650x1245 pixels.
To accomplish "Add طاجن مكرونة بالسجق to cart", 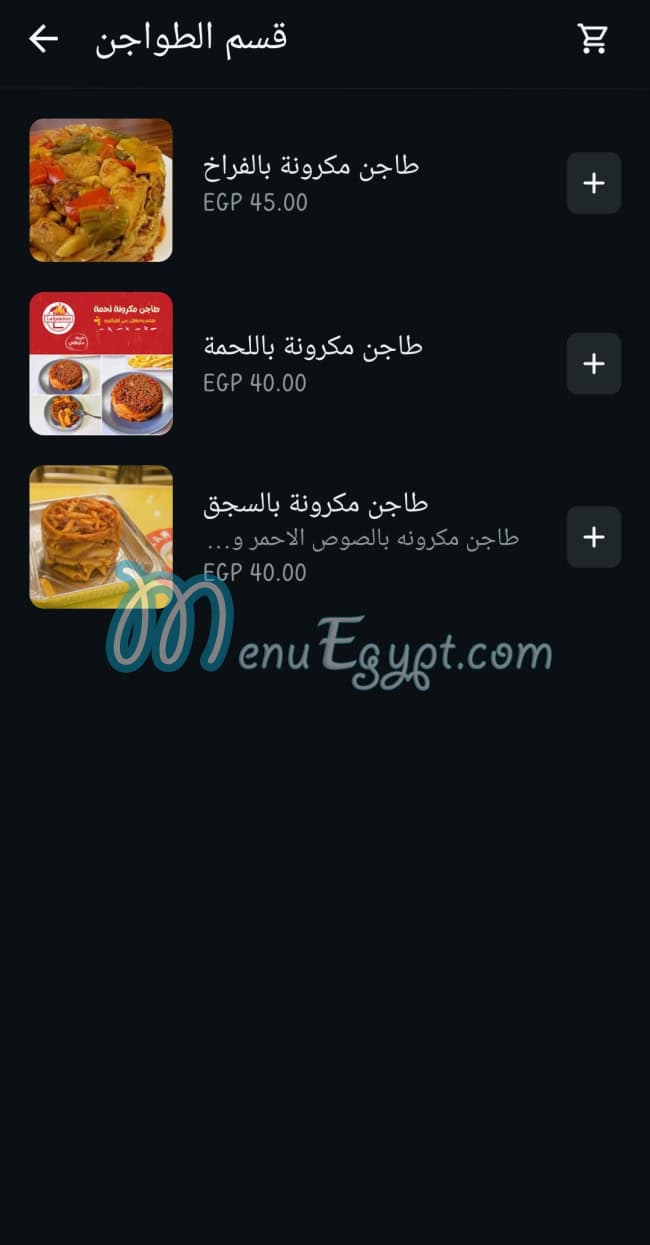I will [x=593, y=537].
